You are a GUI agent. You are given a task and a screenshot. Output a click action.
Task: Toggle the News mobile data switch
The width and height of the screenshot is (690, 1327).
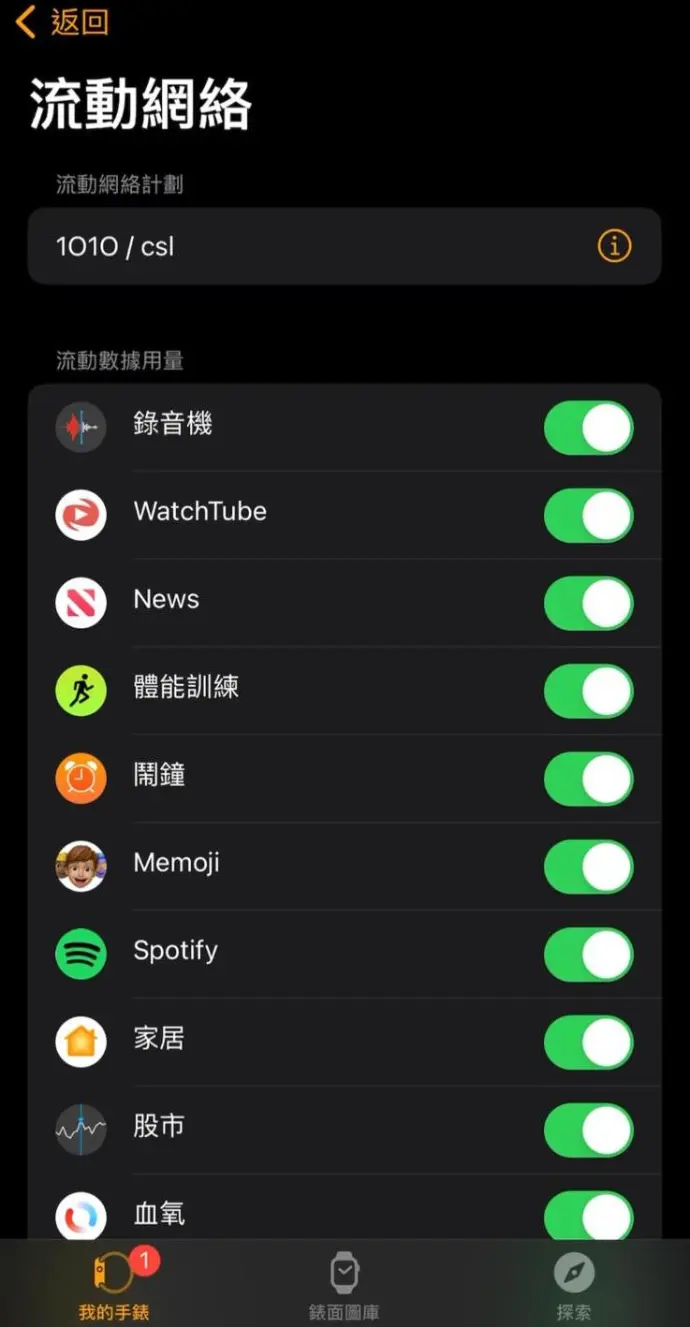point(588,604)
